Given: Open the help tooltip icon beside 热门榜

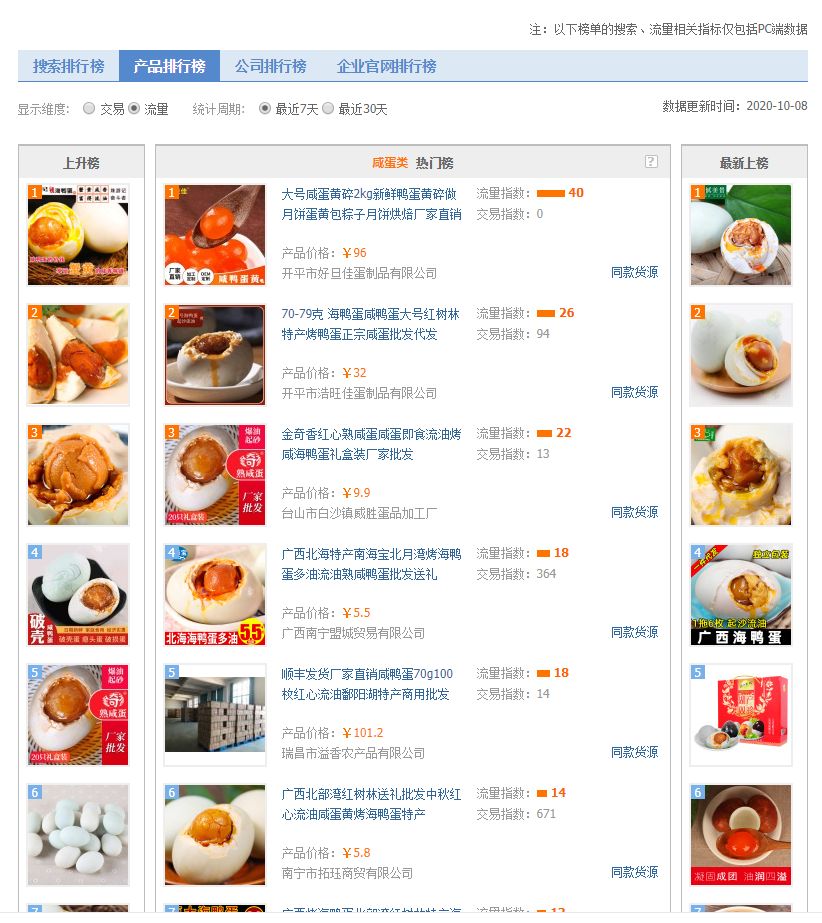Looking at the screenshot, I should tap(651, 160).
